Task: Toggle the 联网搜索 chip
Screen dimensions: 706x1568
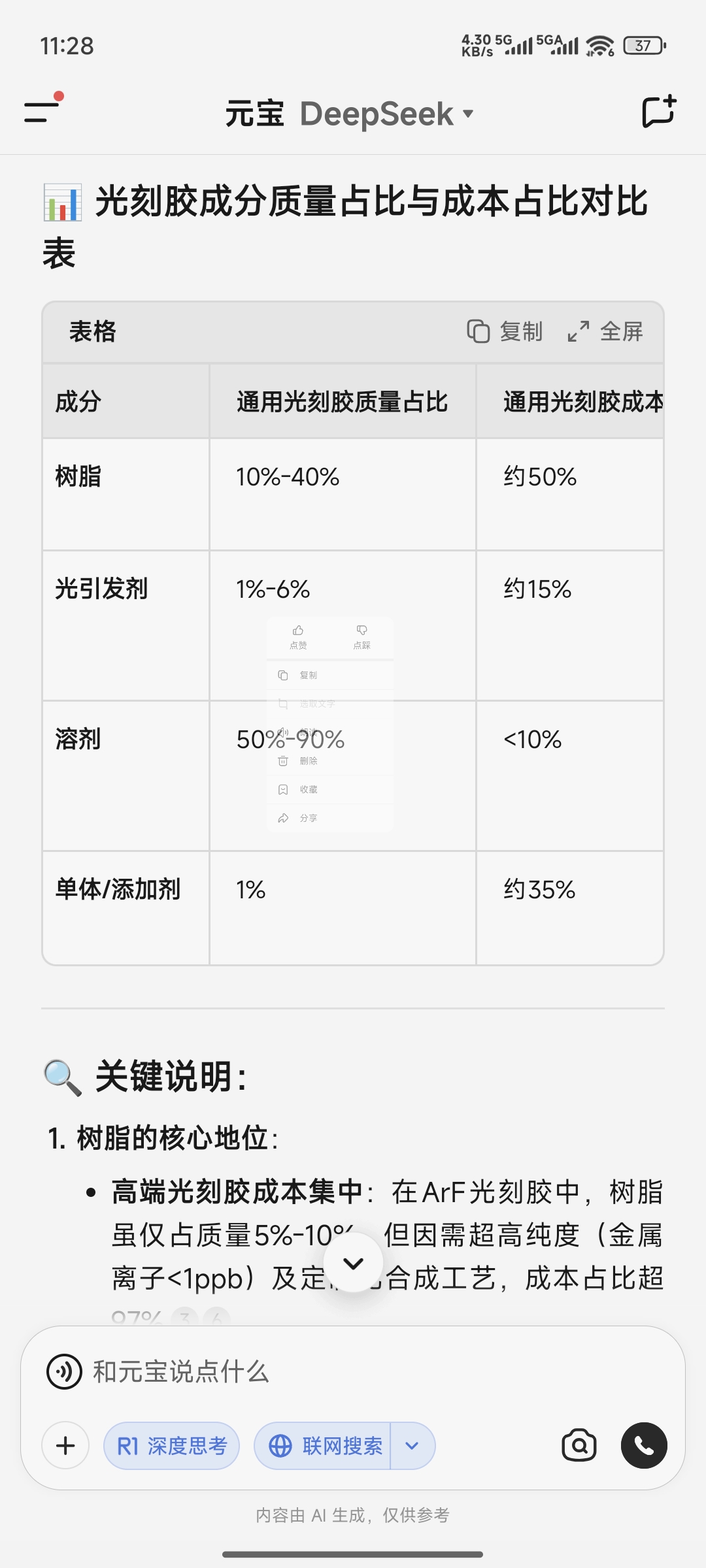Action: pos(326,1446)
